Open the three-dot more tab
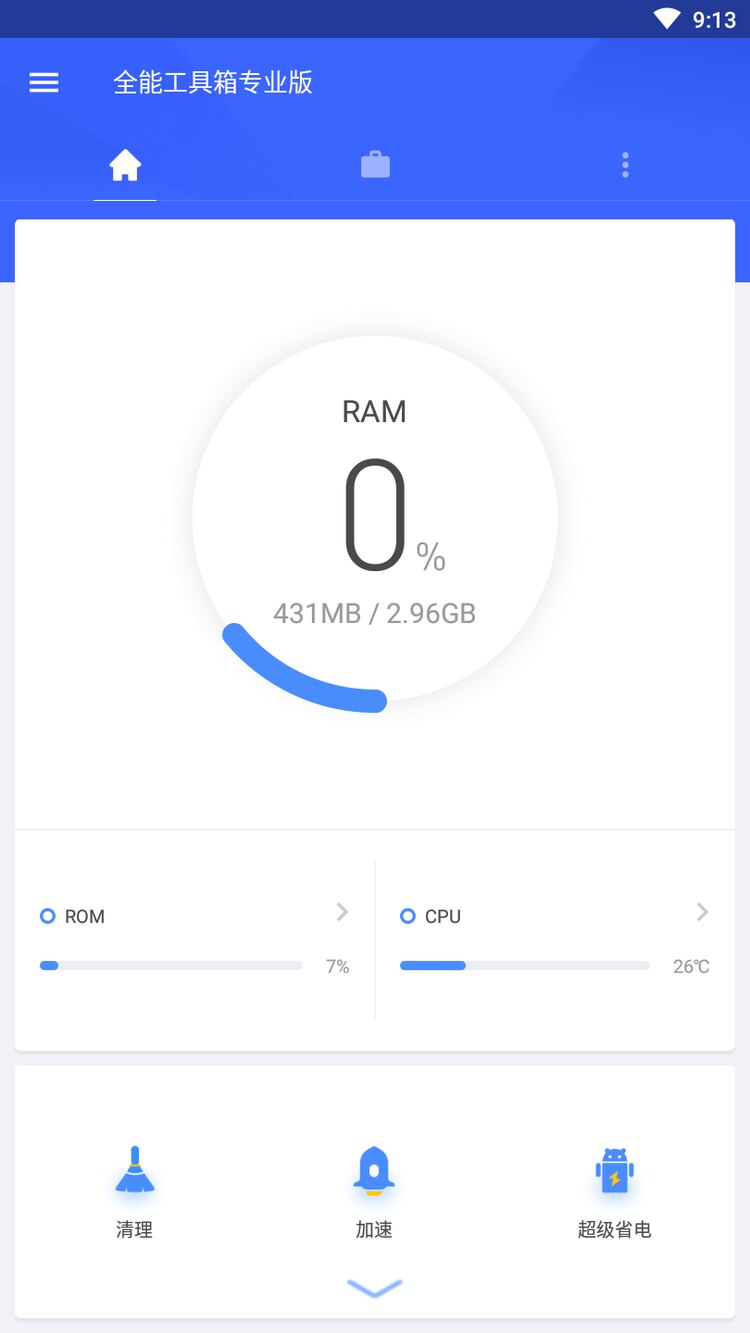This screenshot has height=1333, width=750. coord(625,165)
